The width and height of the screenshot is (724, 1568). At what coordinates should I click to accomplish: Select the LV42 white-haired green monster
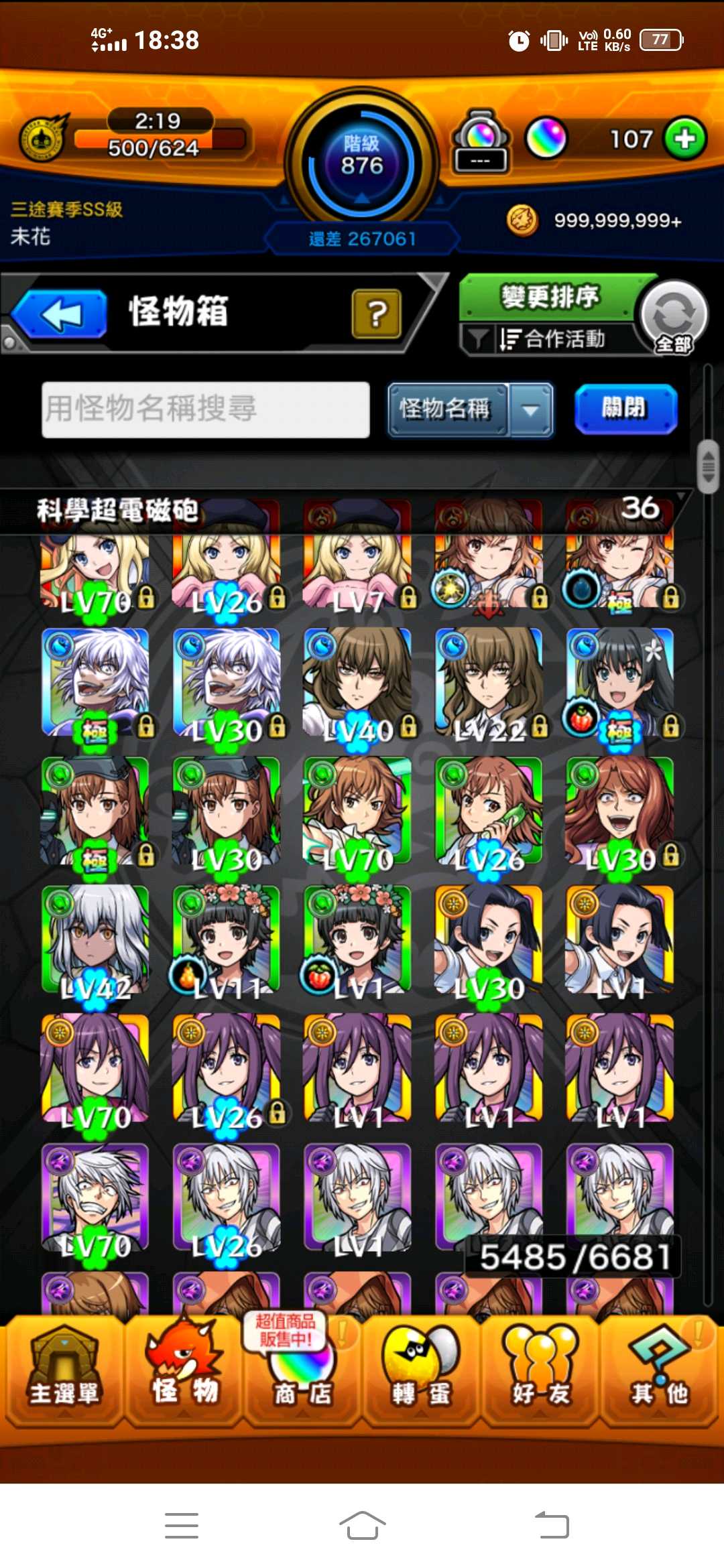pyautogui.click(x=95, y=939)
